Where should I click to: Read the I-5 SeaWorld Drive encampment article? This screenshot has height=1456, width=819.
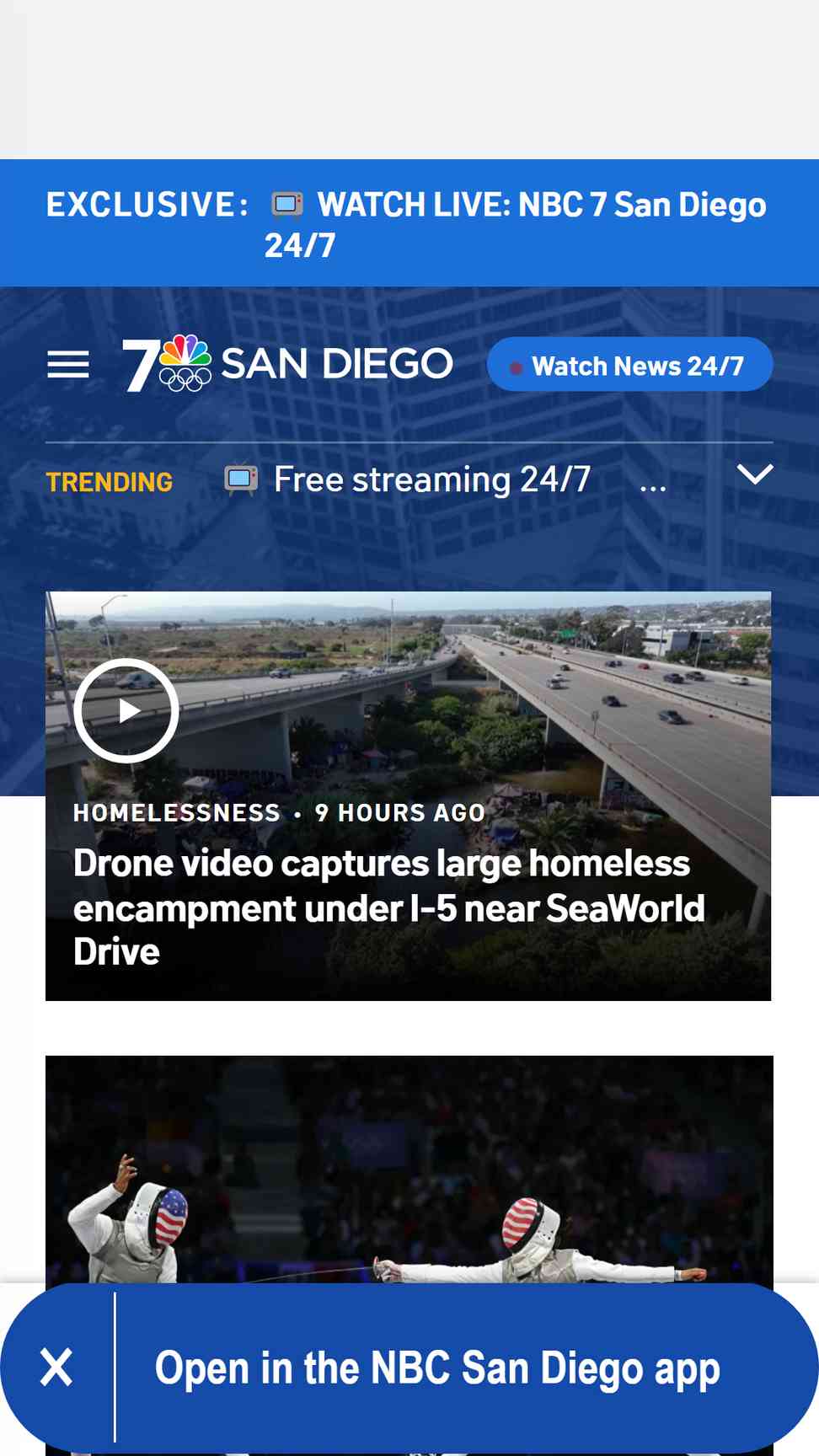pos(388,907)
